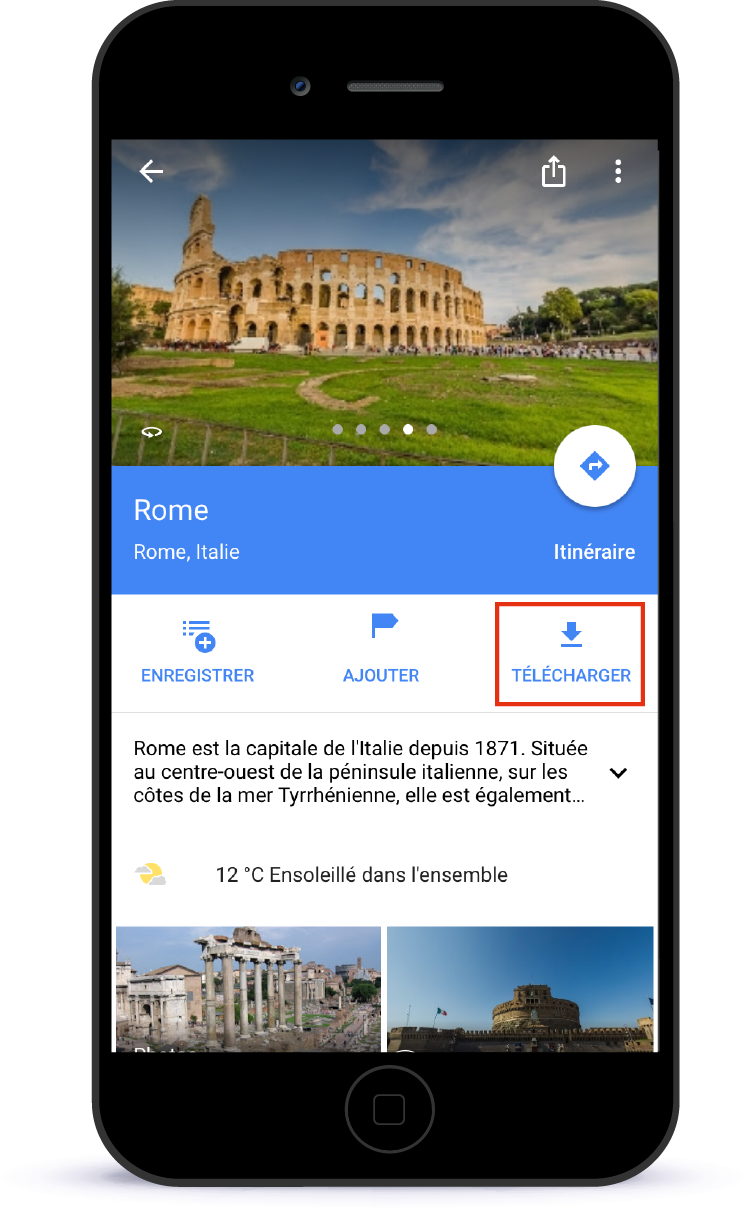Tap the blue directions floating button

pyautogui.click(x=595, y=466)
